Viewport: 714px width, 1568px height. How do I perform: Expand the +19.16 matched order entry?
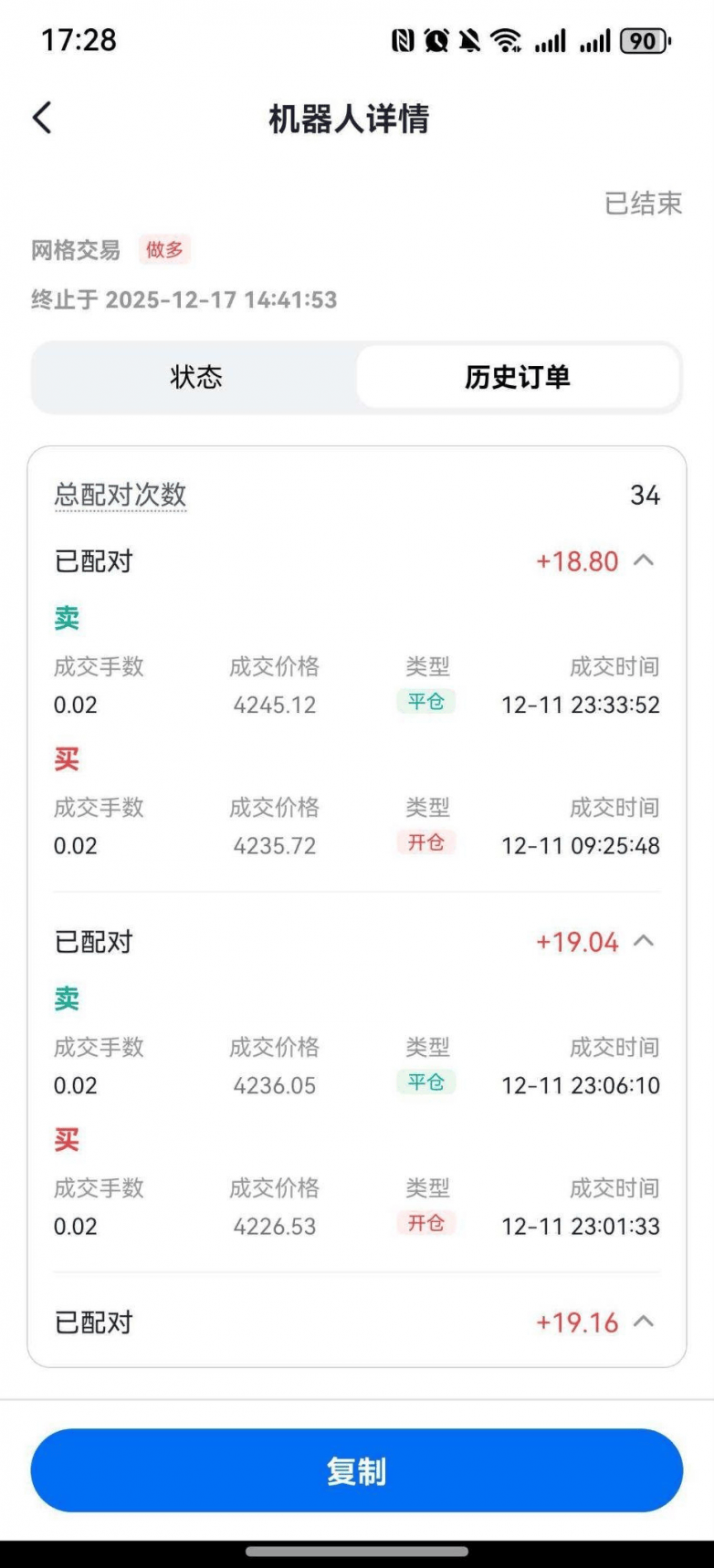click(644, 1321)
